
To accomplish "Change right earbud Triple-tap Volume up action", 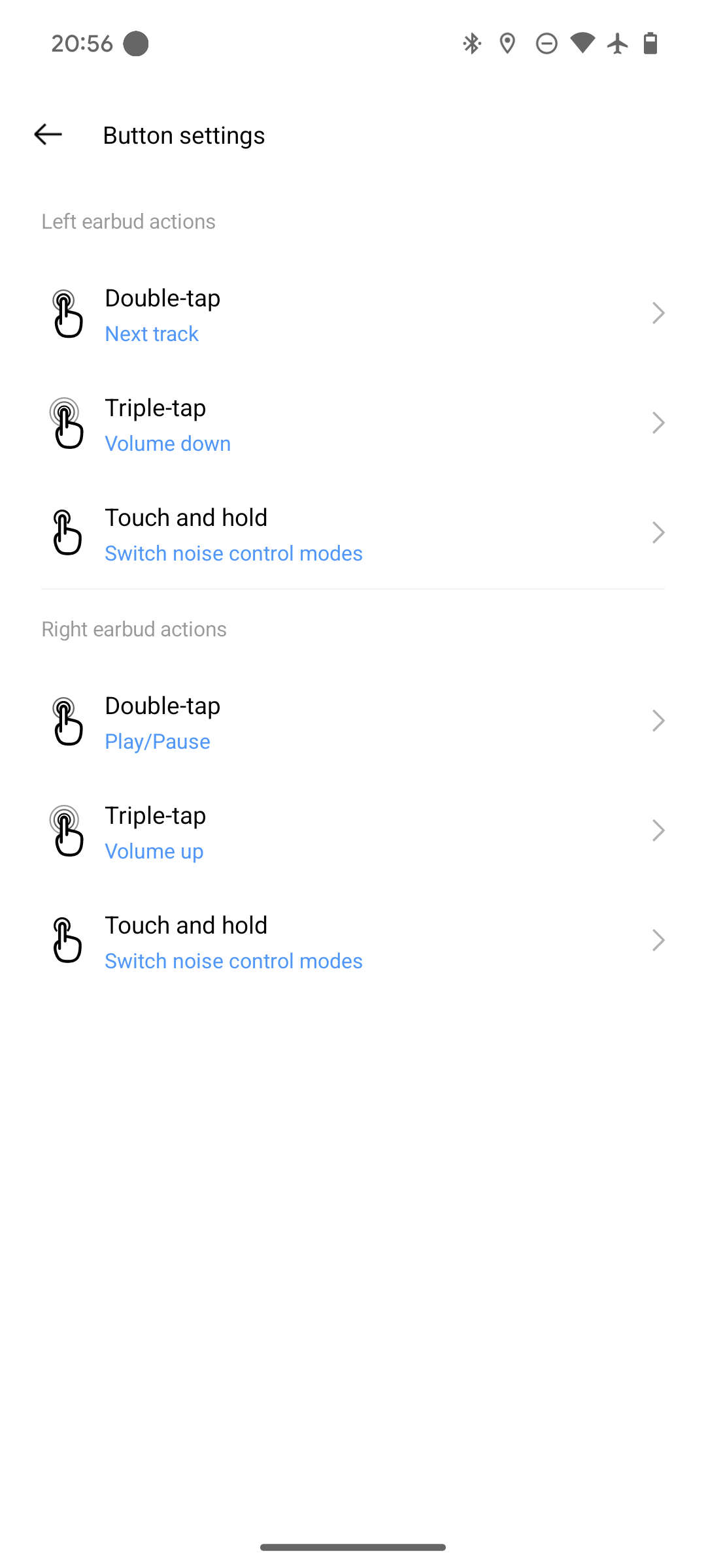I will [353, 832].
